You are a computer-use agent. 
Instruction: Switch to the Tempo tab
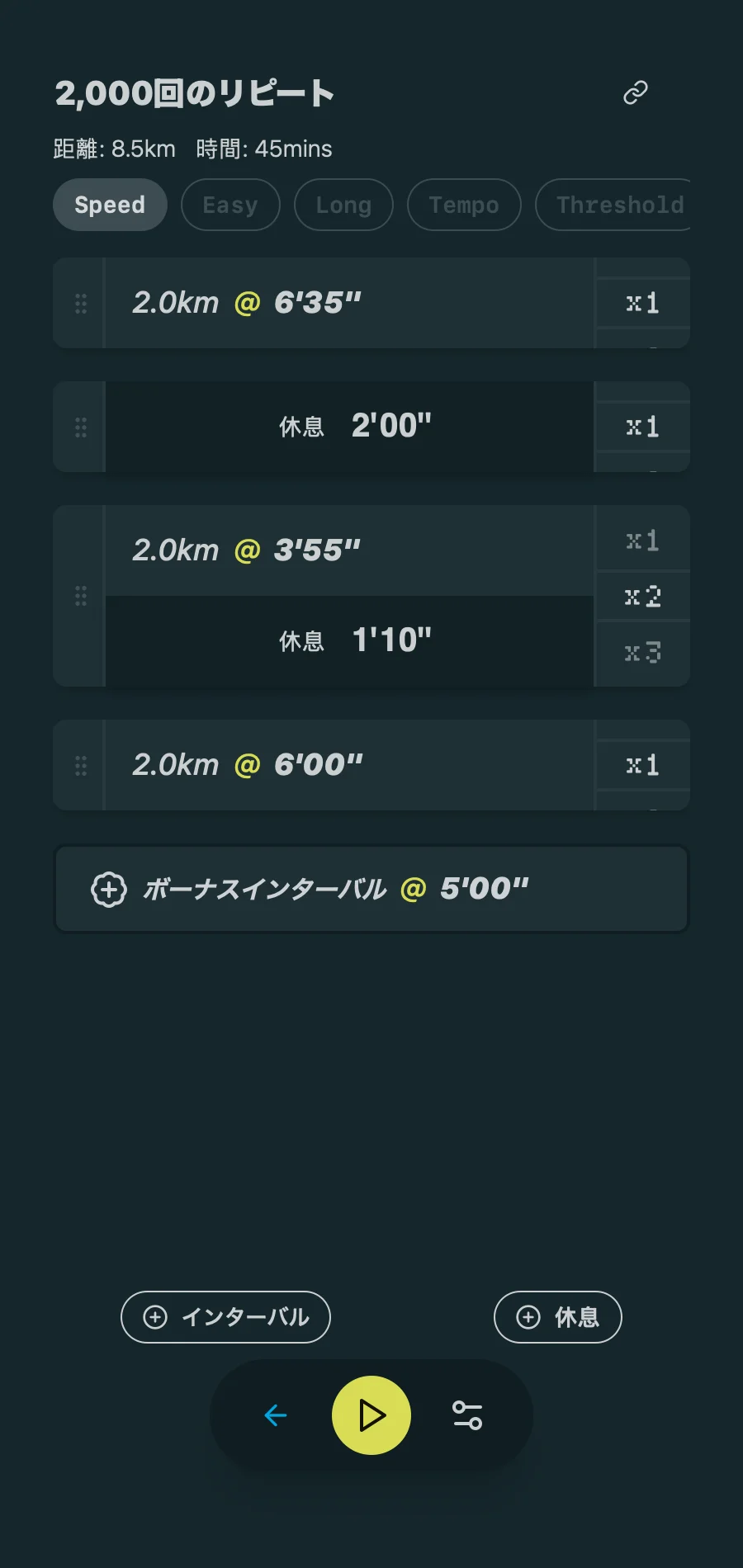pyautogui.click(x=463, y=205)
